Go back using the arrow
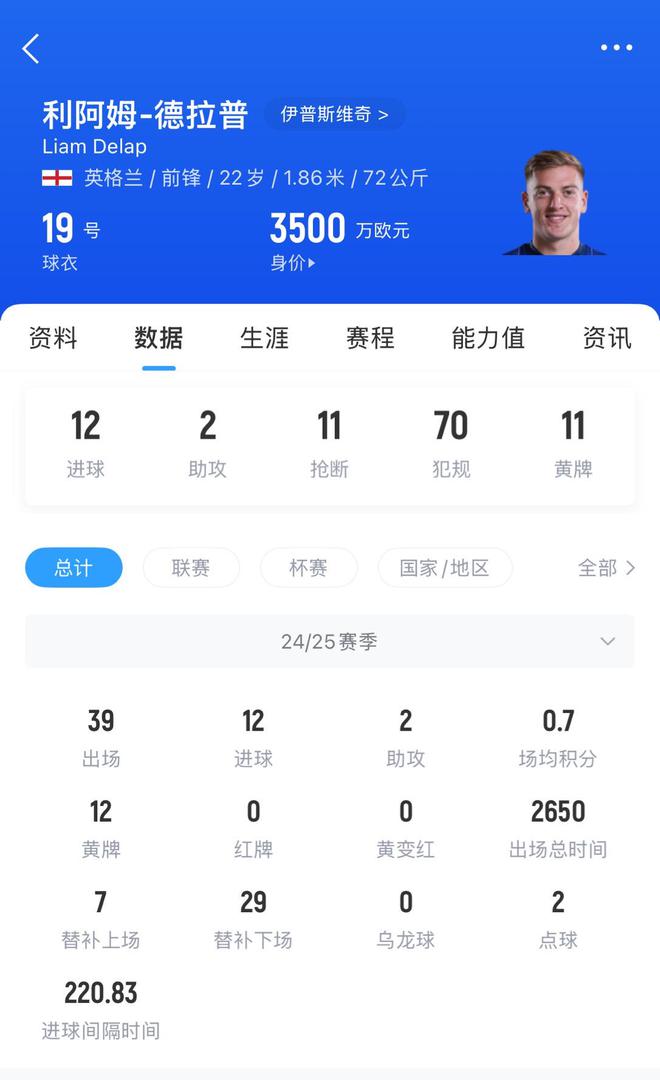Viewport: 660px width, 1080px height. (31, 48)
